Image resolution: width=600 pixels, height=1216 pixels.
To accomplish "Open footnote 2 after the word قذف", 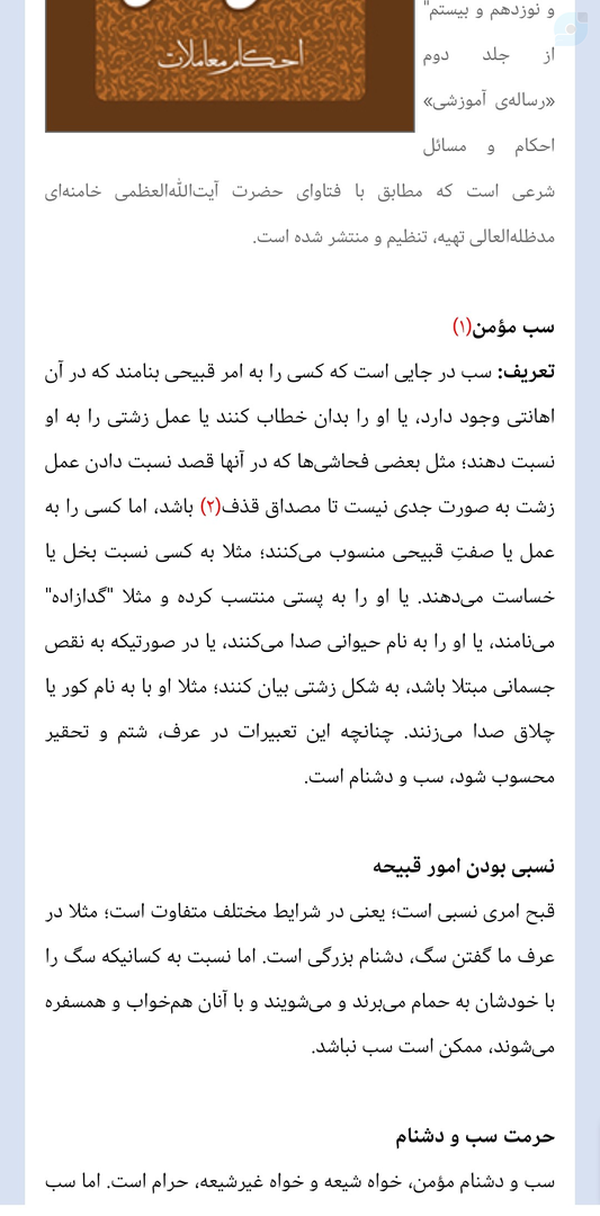I will [x=210, y=507].
